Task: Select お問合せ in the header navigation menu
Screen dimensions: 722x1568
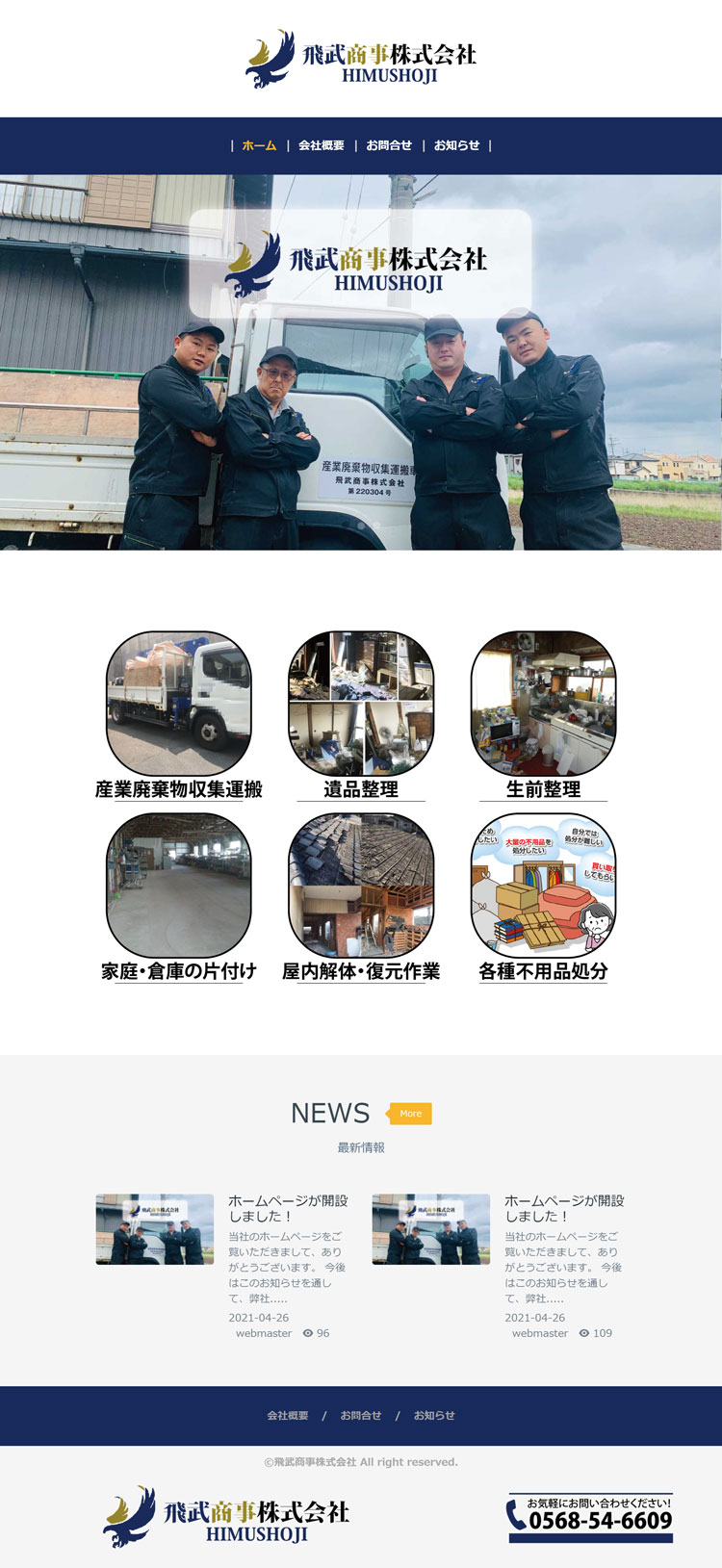Action: tap(389, 145)
